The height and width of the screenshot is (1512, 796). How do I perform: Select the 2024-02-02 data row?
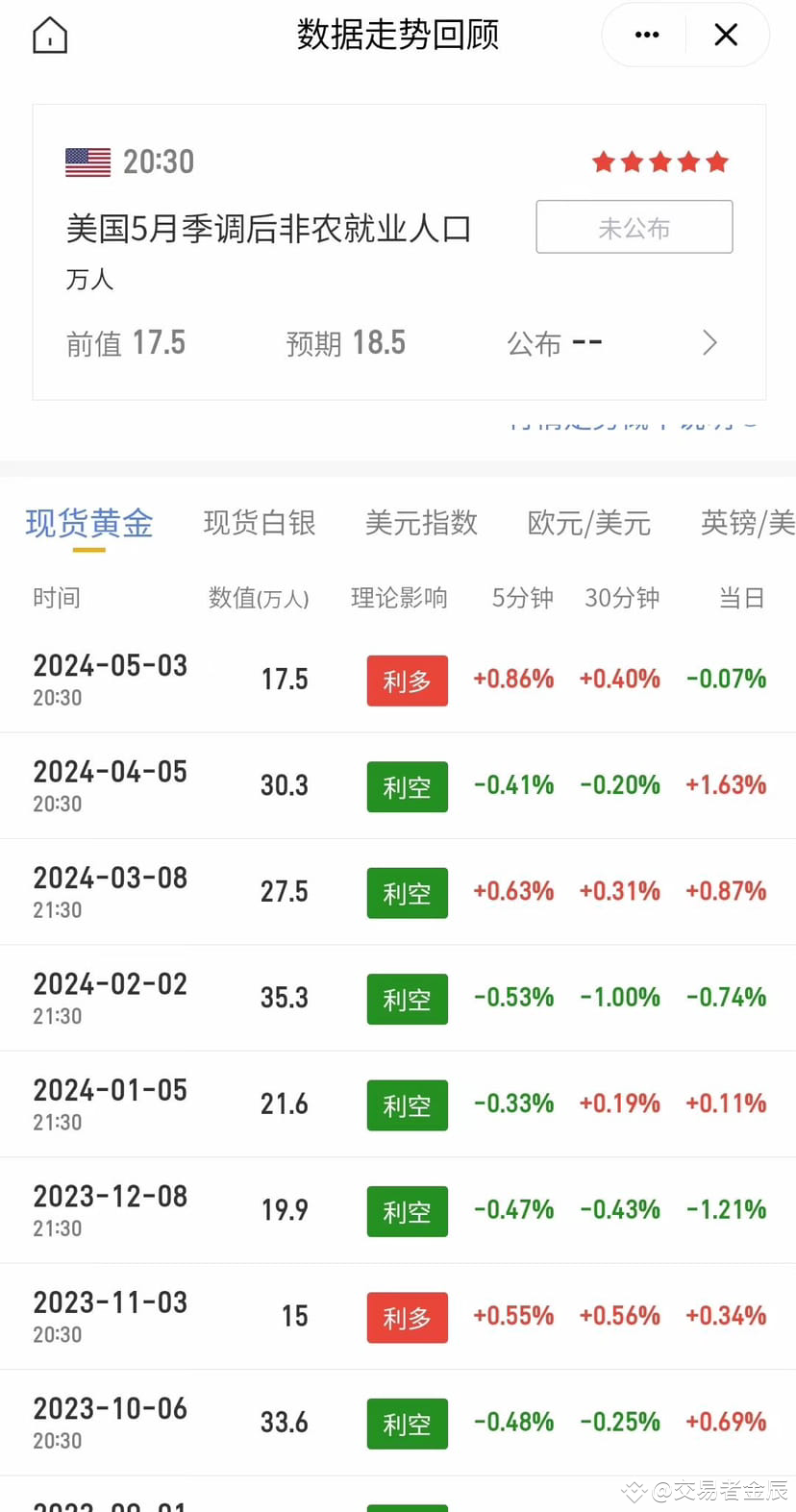click(398, 997)
